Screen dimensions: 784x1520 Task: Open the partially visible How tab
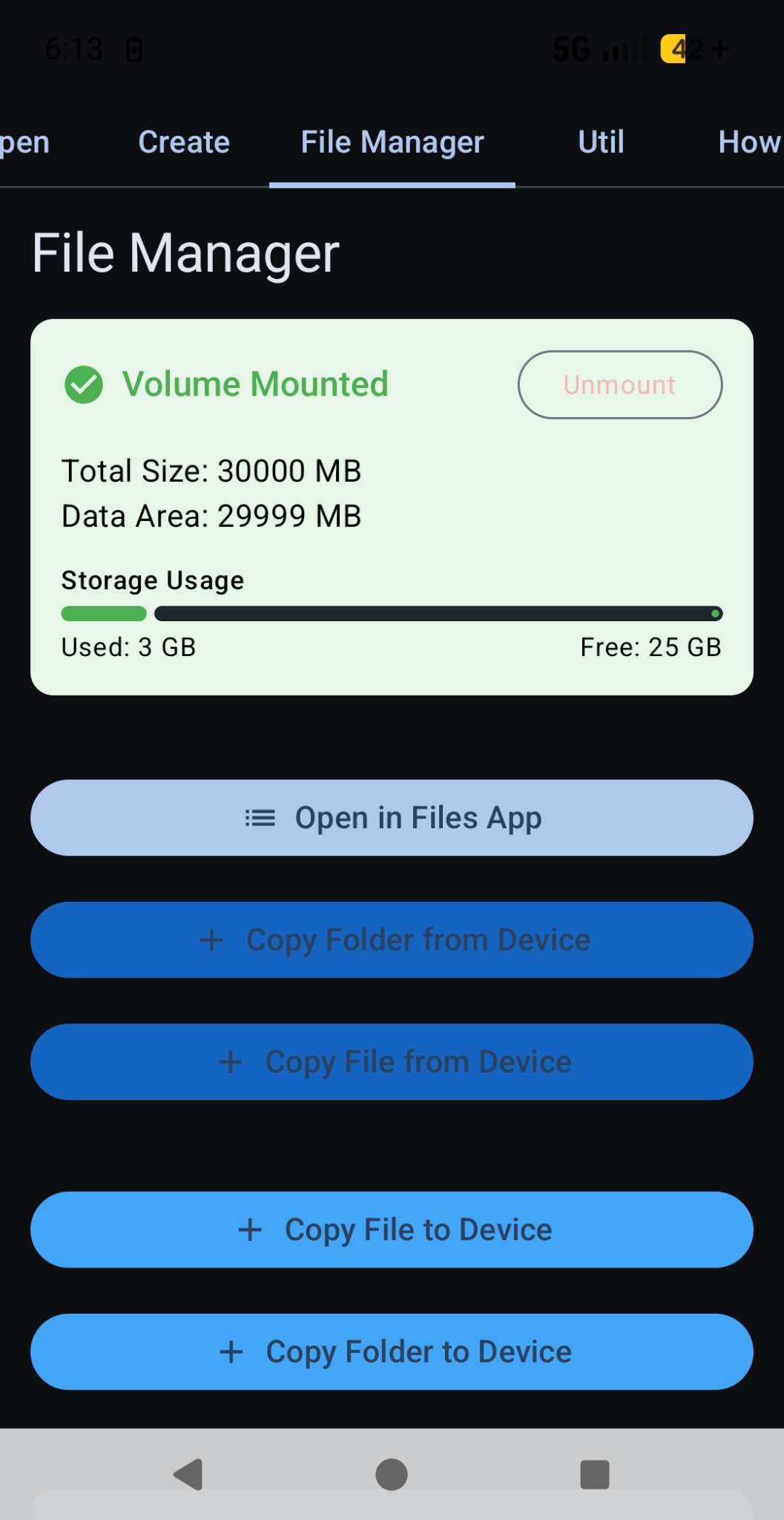(749, 142)
